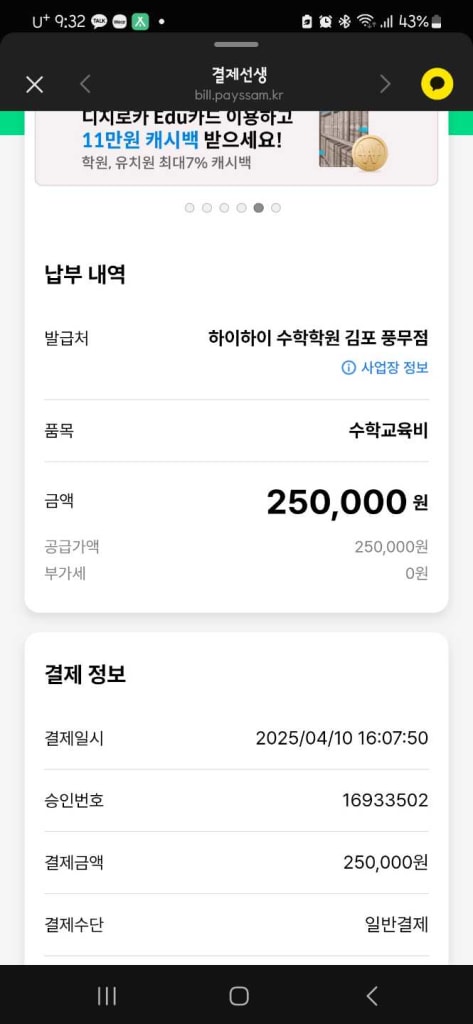The image size is (473, 1024).
Task: Select the banner page indicator dots
Action: coord(233,208)
